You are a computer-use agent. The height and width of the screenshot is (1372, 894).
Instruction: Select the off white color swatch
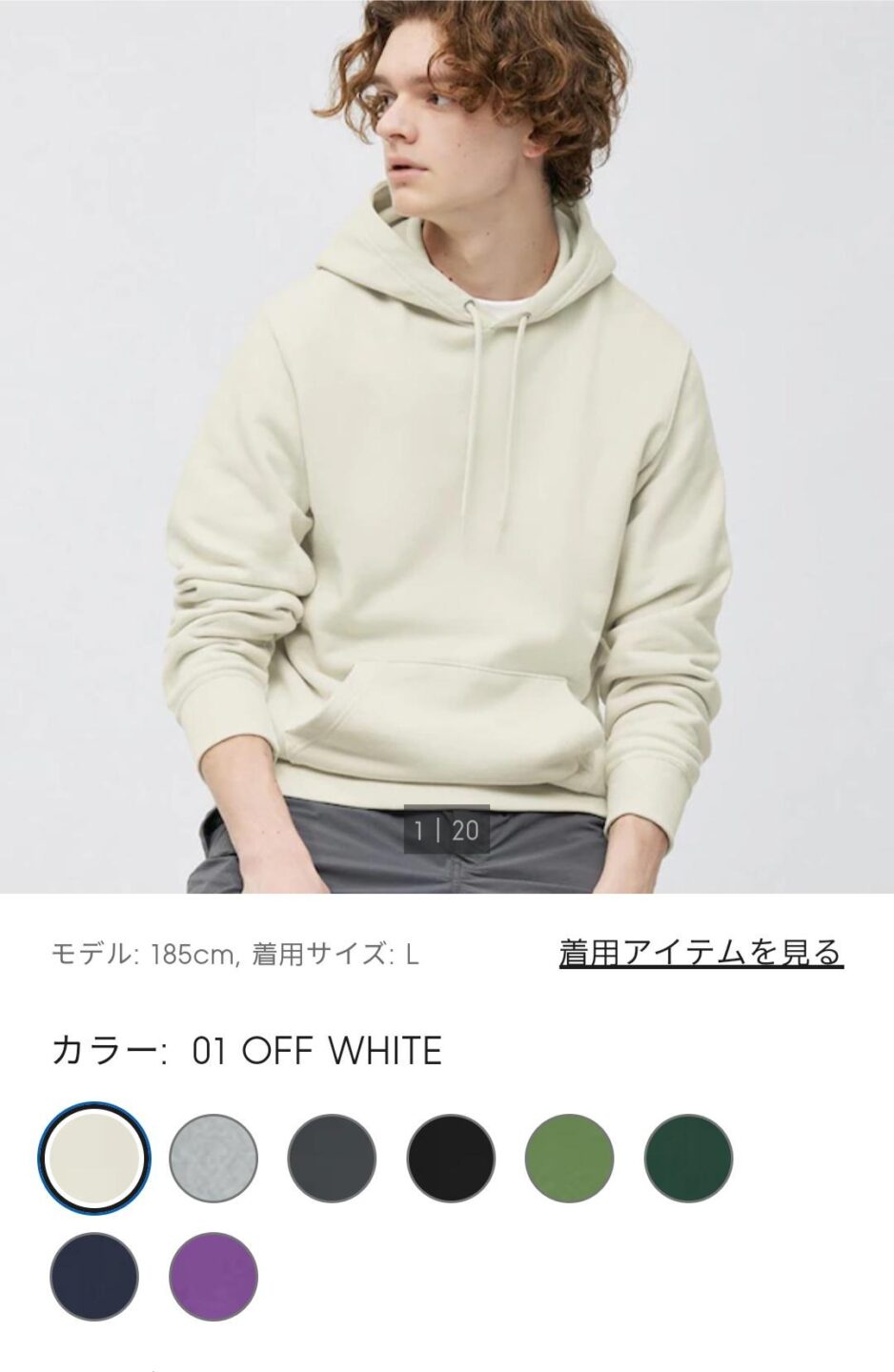(x=94, y=1159)
